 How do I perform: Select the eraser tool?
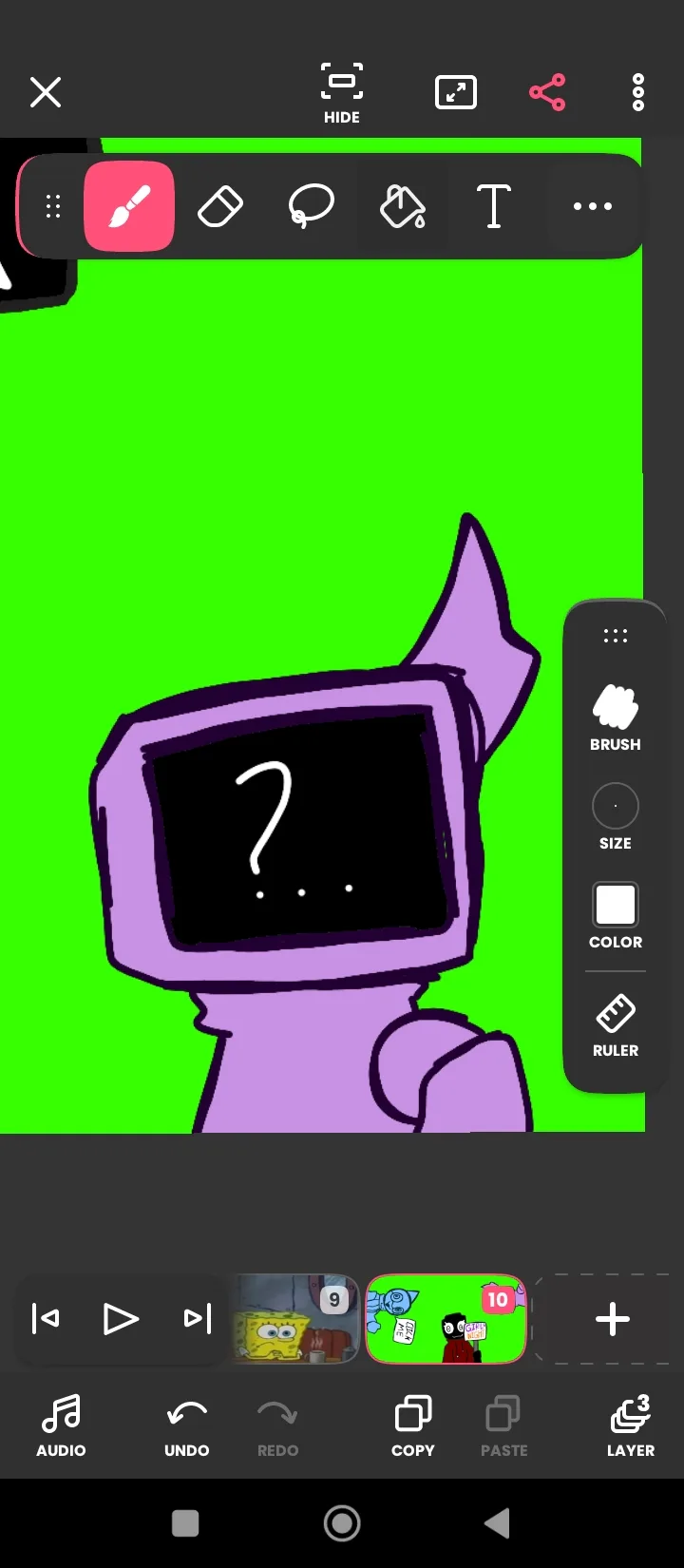click(220, 206)
